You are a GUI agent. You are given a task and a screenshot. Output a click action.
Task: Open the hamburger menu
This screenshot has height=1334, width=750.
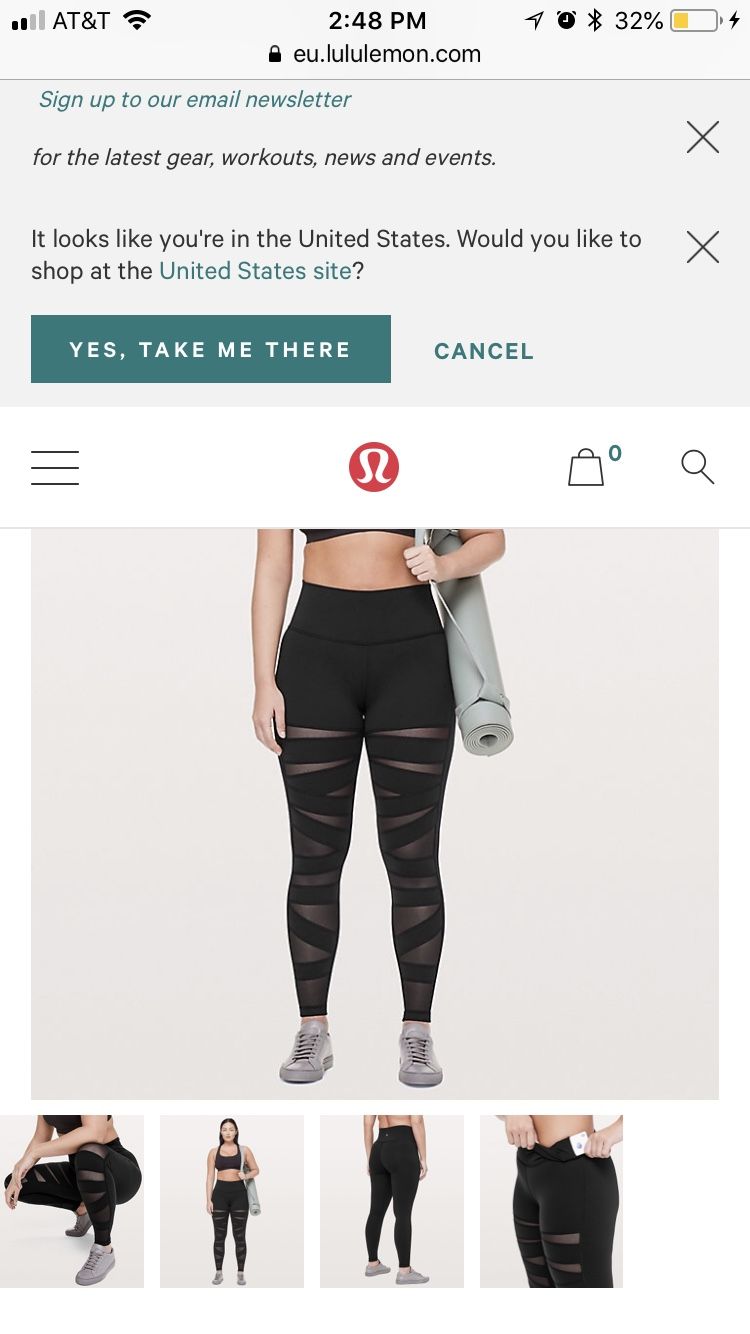click(x=55, y=467)
